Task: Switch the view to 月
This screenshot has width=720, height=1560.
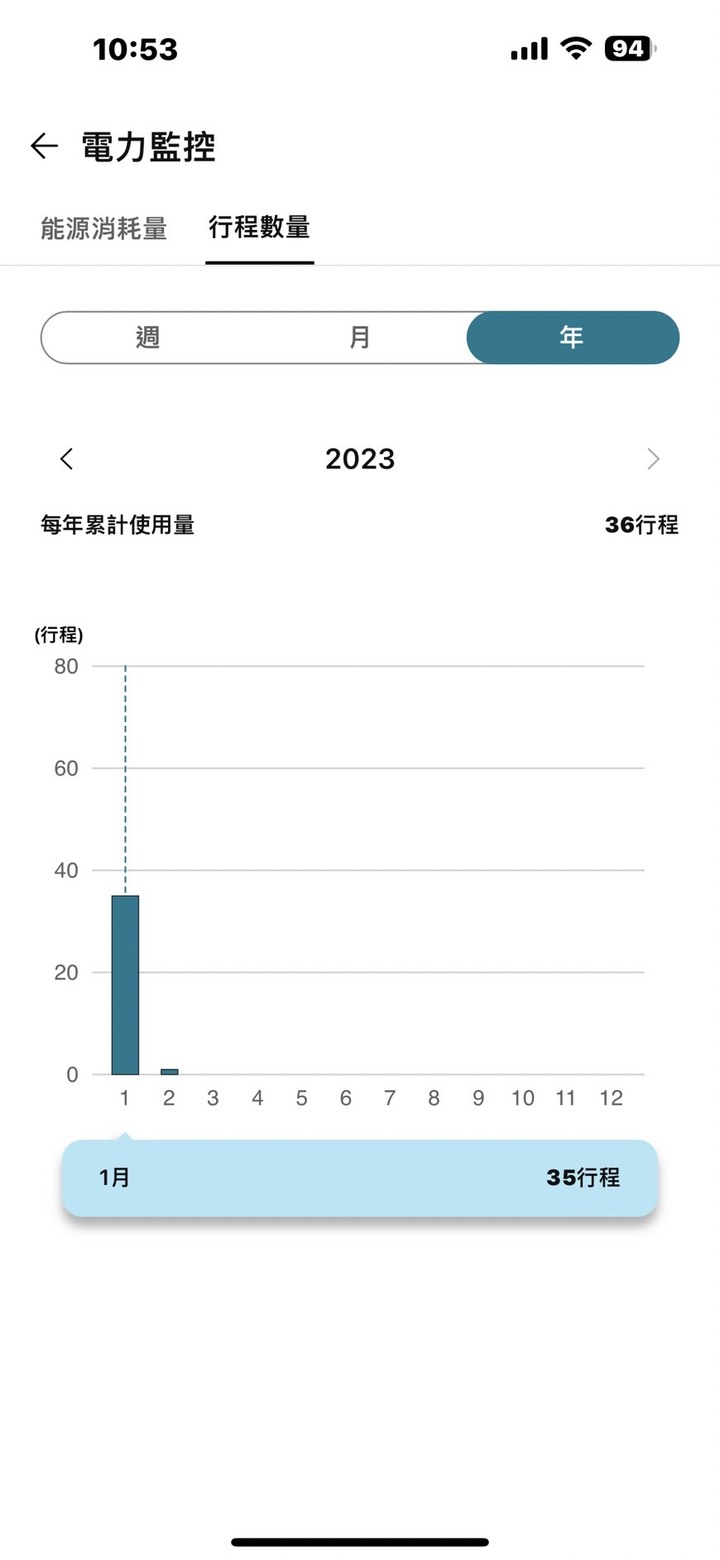Action: point(360,337)
